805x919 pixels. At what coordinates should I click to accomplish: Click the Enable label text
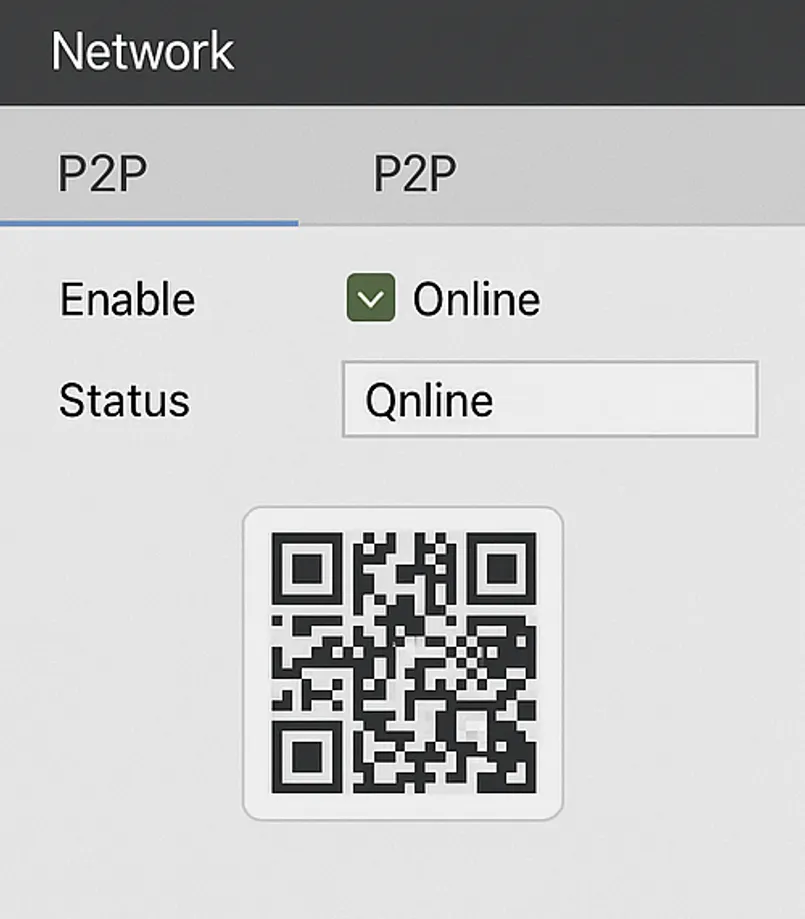coord(126,298)
